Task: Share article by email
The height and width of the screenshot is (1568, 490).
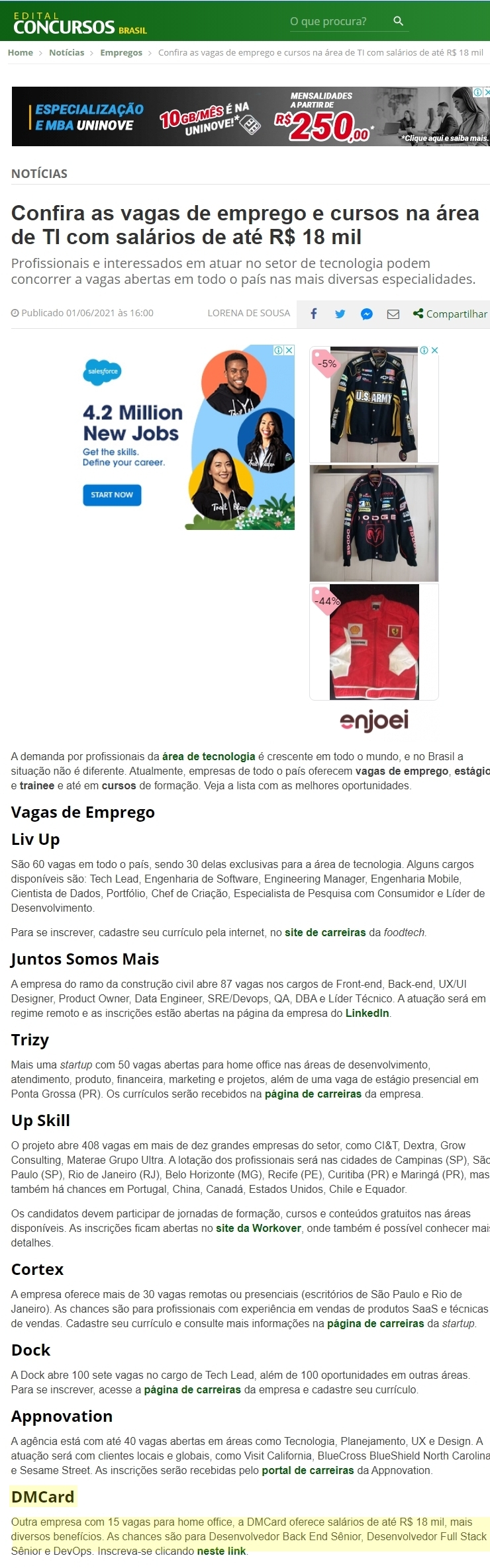Action: (x=393, y=314)
